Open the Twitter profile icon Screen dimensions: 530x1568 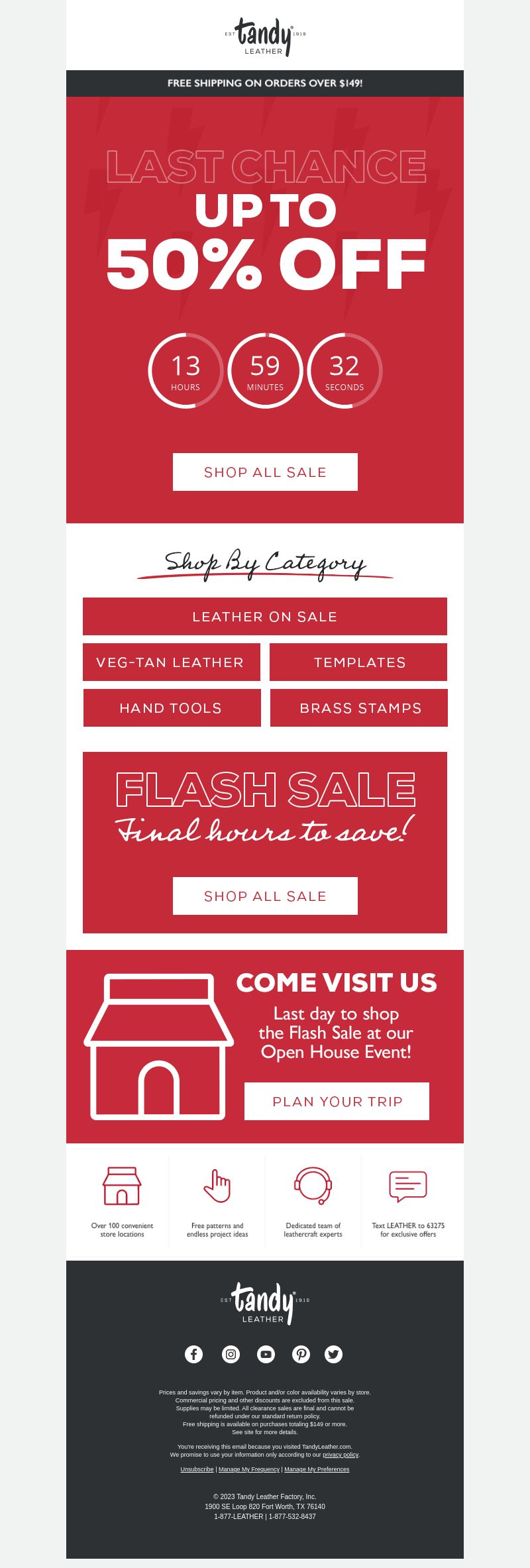coord(334,1354)
